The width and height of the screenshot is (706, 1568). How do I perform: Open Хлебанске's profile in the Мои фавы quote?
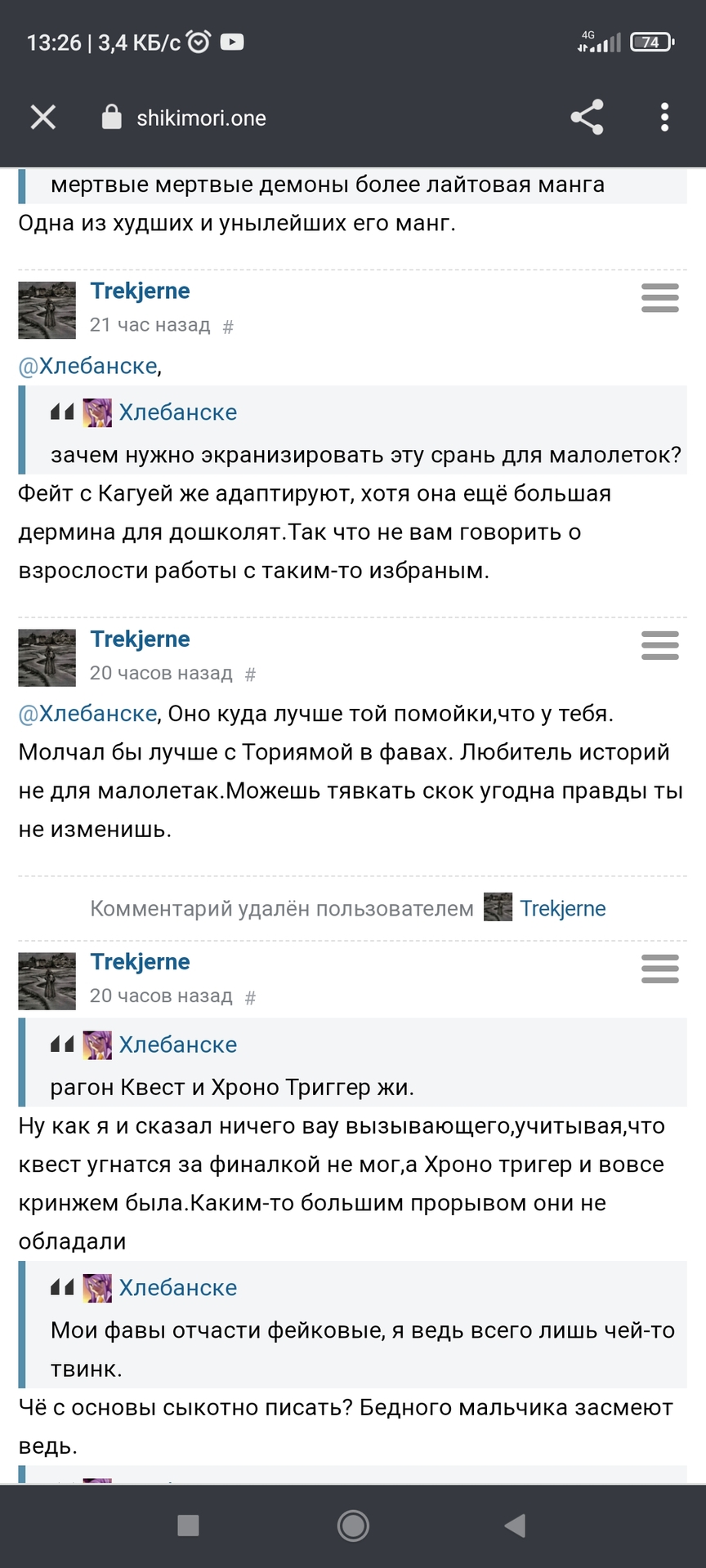tap(177, 1288)
